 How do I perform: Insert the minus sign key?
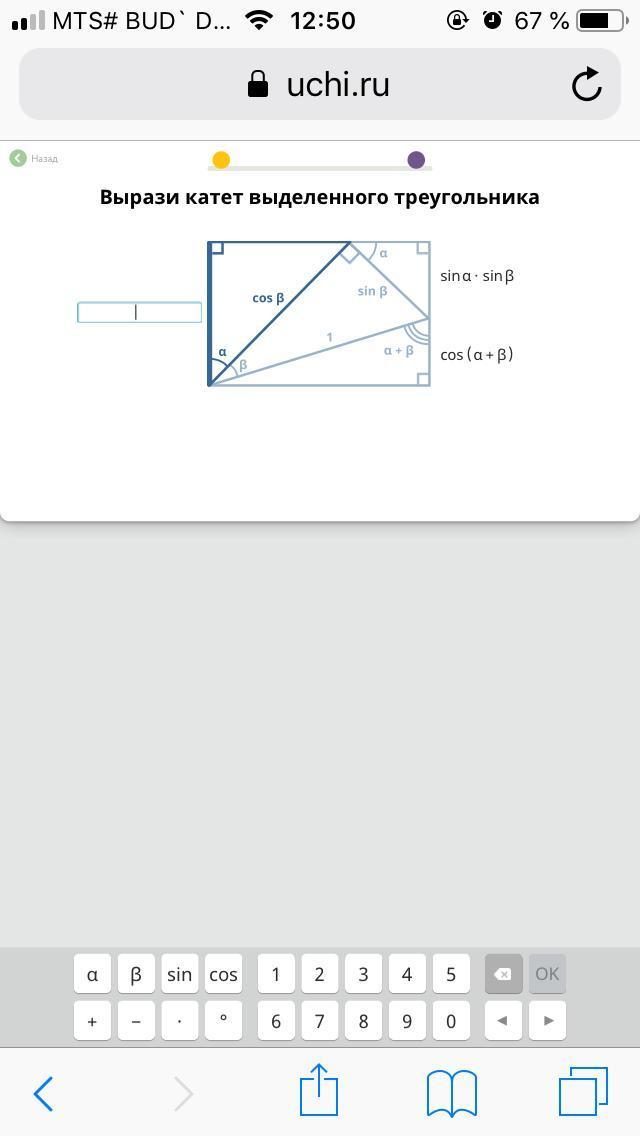pos(136,1021)
